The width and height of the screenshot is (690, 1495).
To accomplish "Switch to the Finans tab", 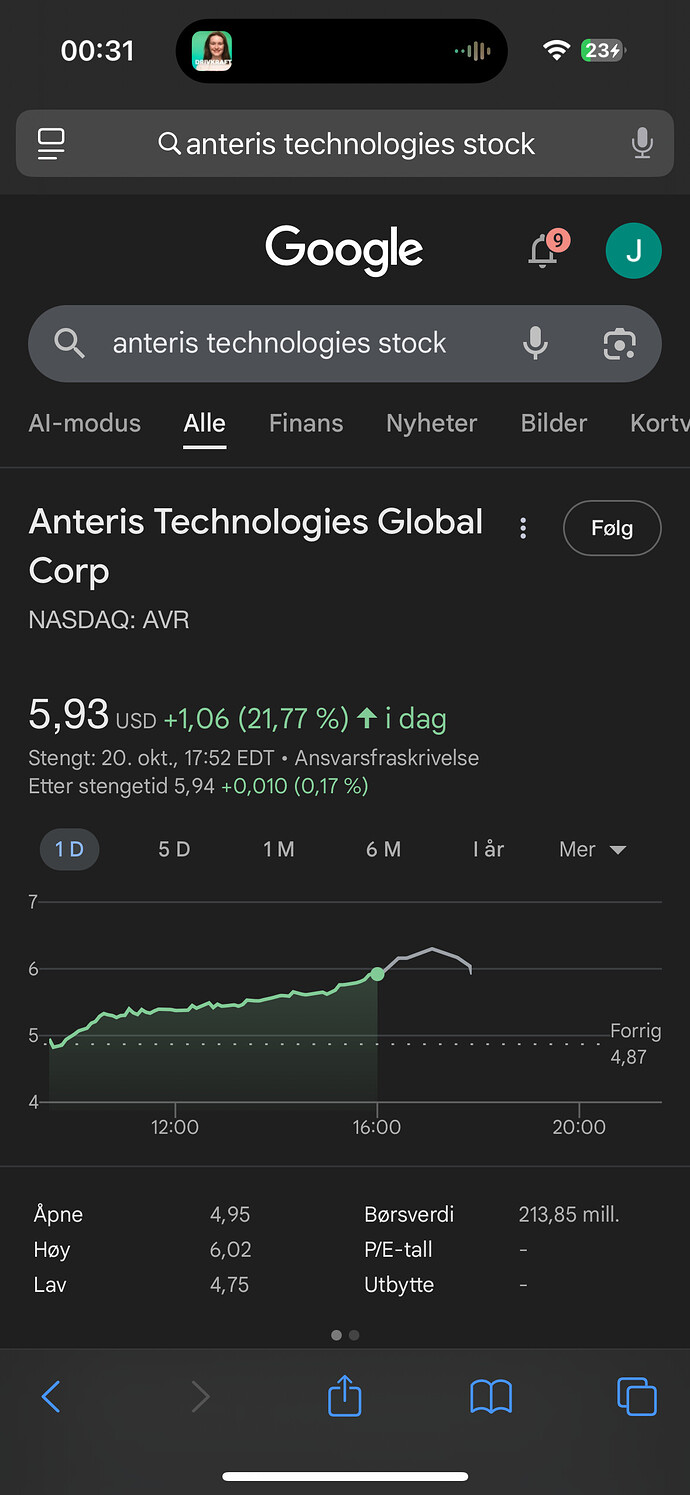I will point(306,423).
